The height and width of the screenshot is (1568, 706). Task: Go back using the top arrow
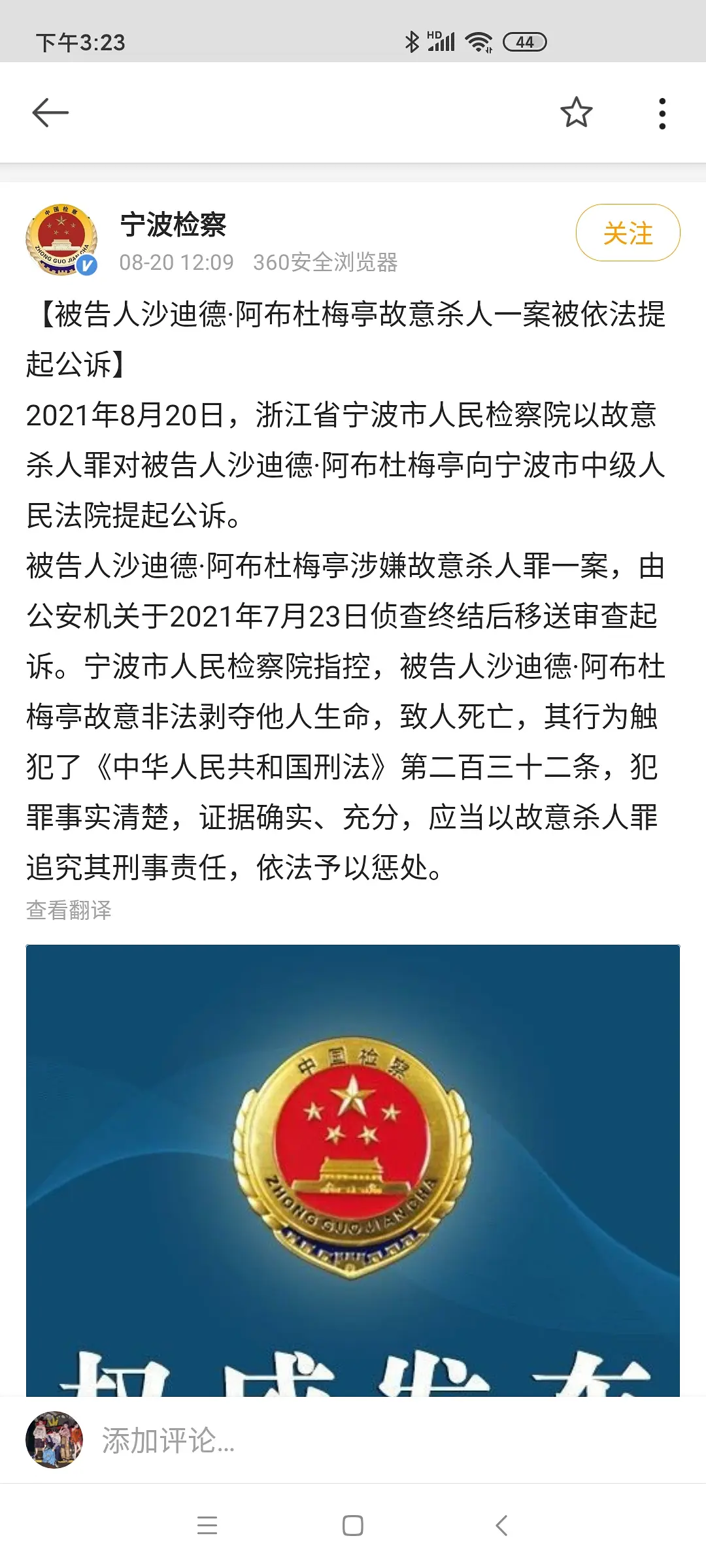[50, 112]
